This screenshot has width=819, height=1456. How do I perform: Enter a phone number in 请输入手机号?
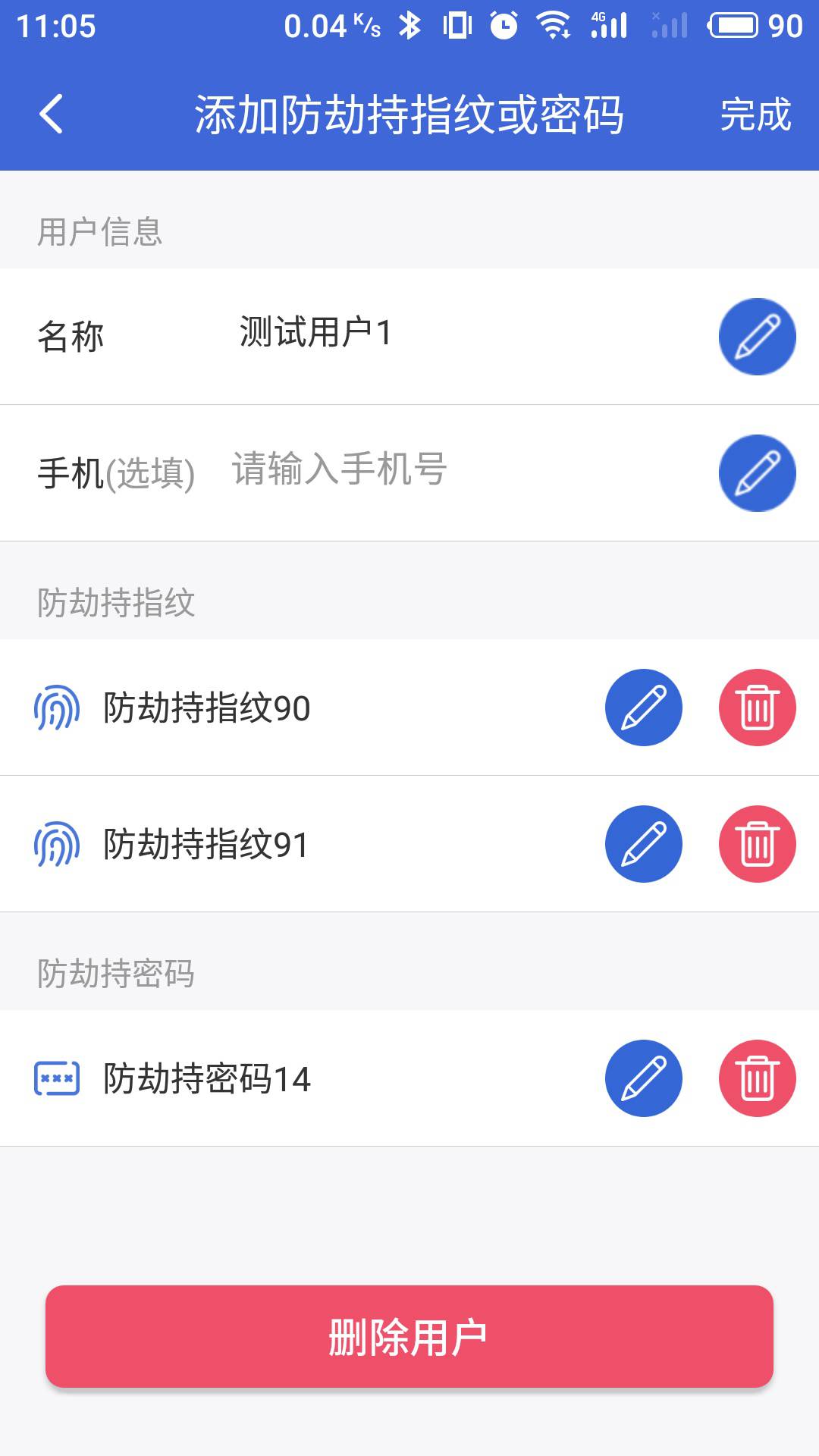click(x=340, y=469)
